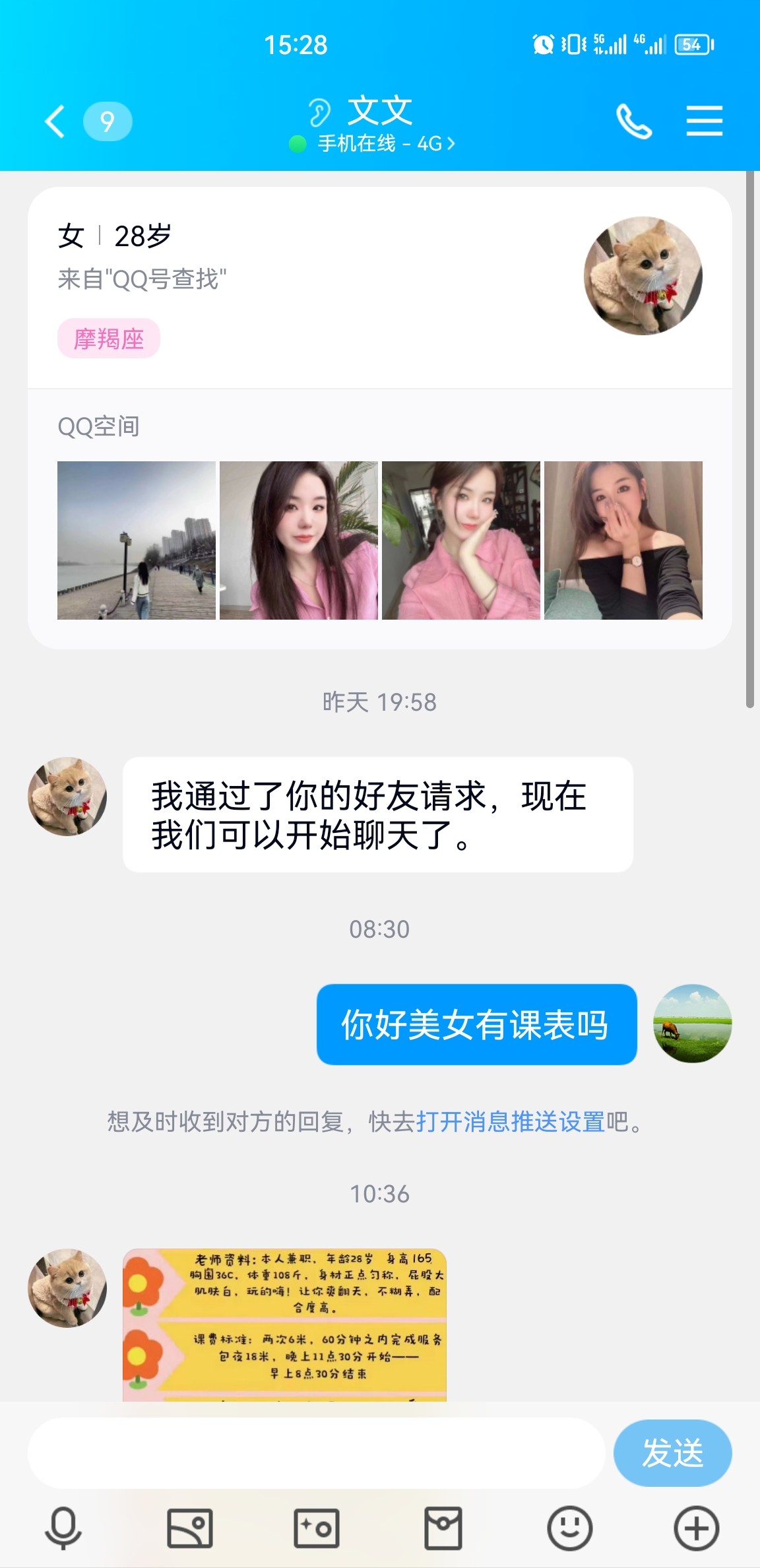Expand the 手机在线 - 4G status details
The height and width of the screenshot is (1568, 760).
[383, 143]
